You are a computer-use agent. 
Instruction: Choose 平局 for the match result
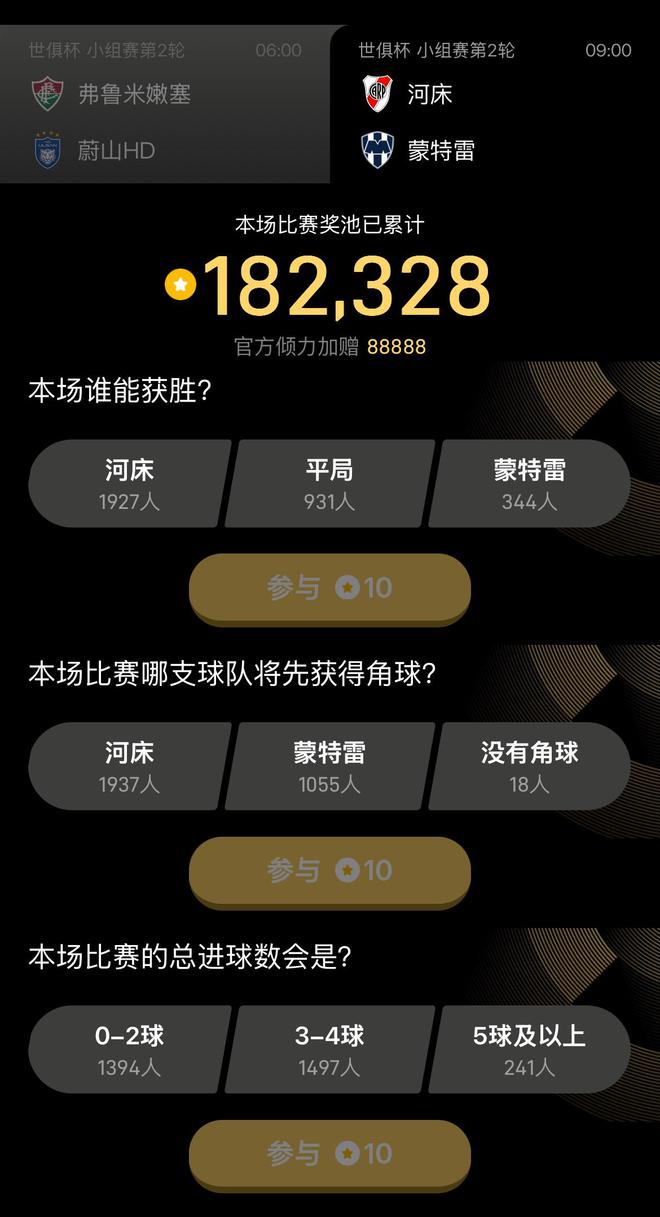click(330, 484)
